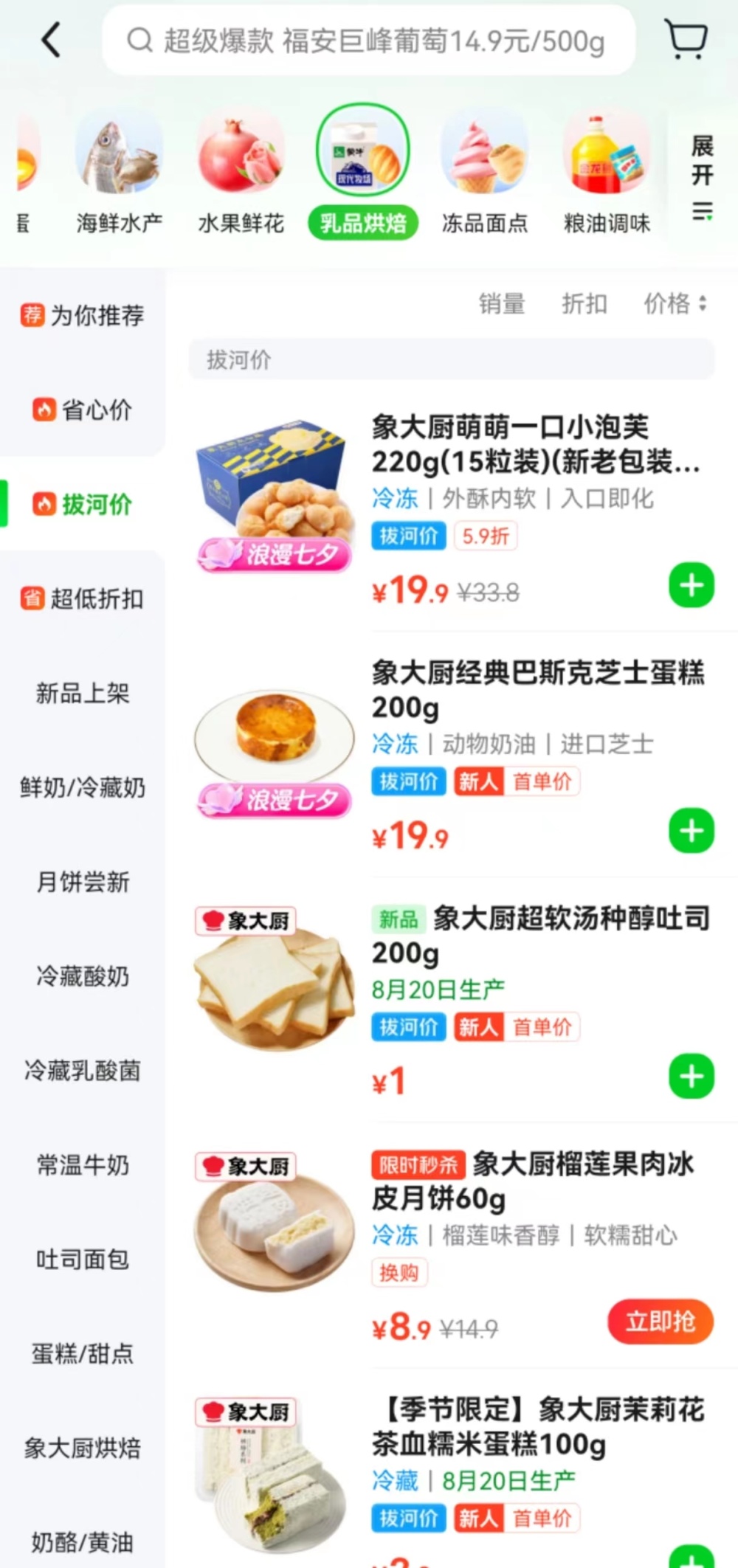
Task: Select the 鲜奶/冷藏奶 subcategory
Action: pyautogui.click(x=83, y=788)
